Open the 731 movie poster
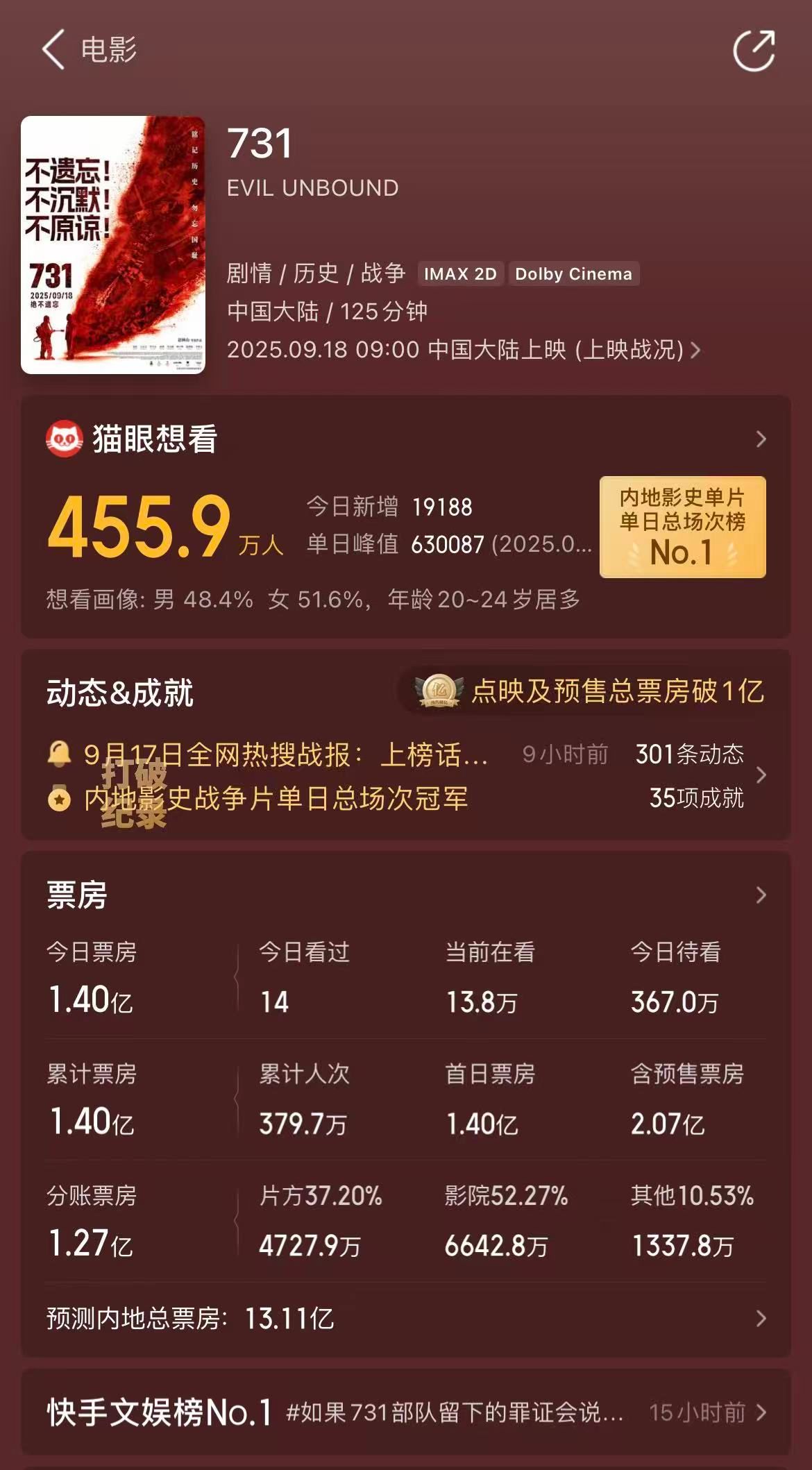Image resolution: width=812 pixels, height=1470 pixels. point(113,245)
